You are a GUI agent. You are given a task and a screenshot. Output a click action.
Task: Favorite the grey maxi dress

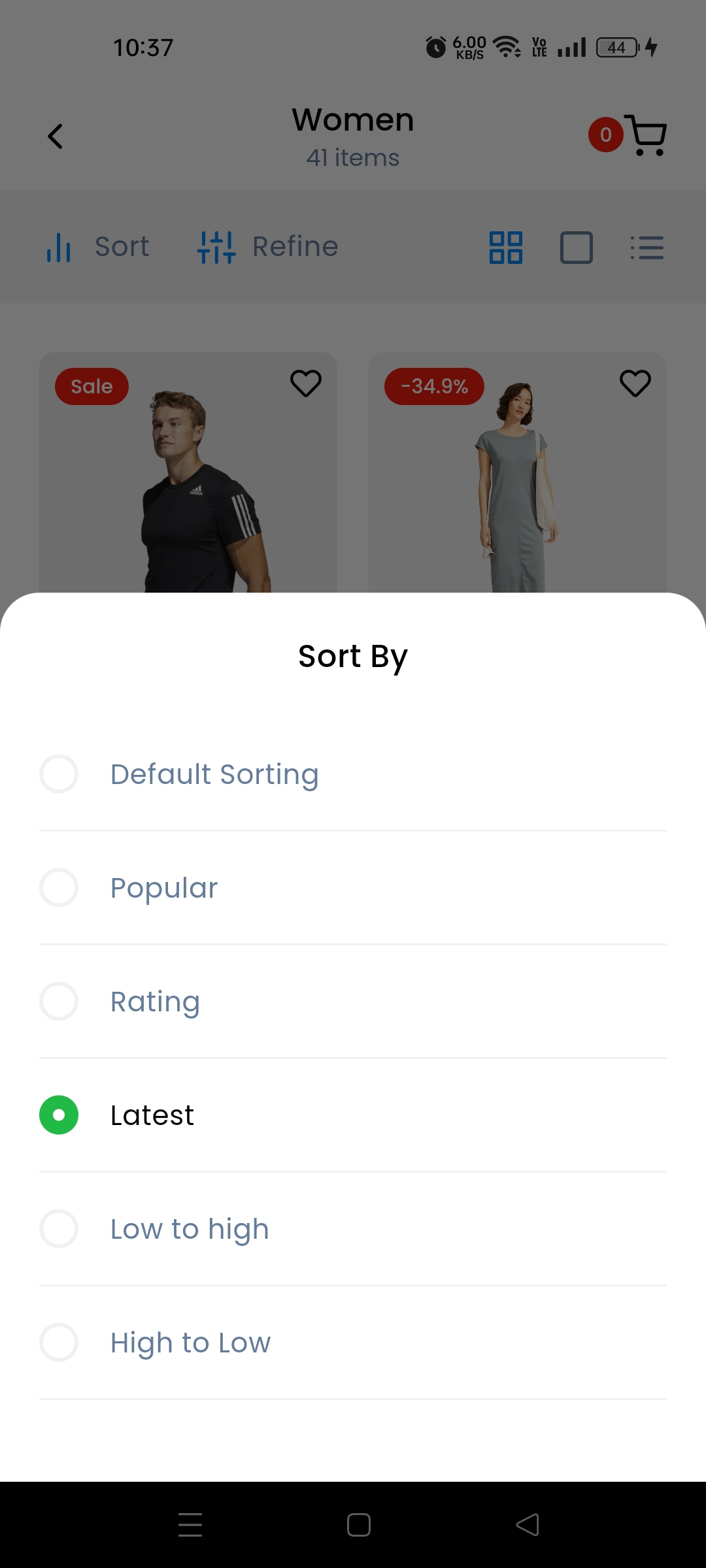634,384
